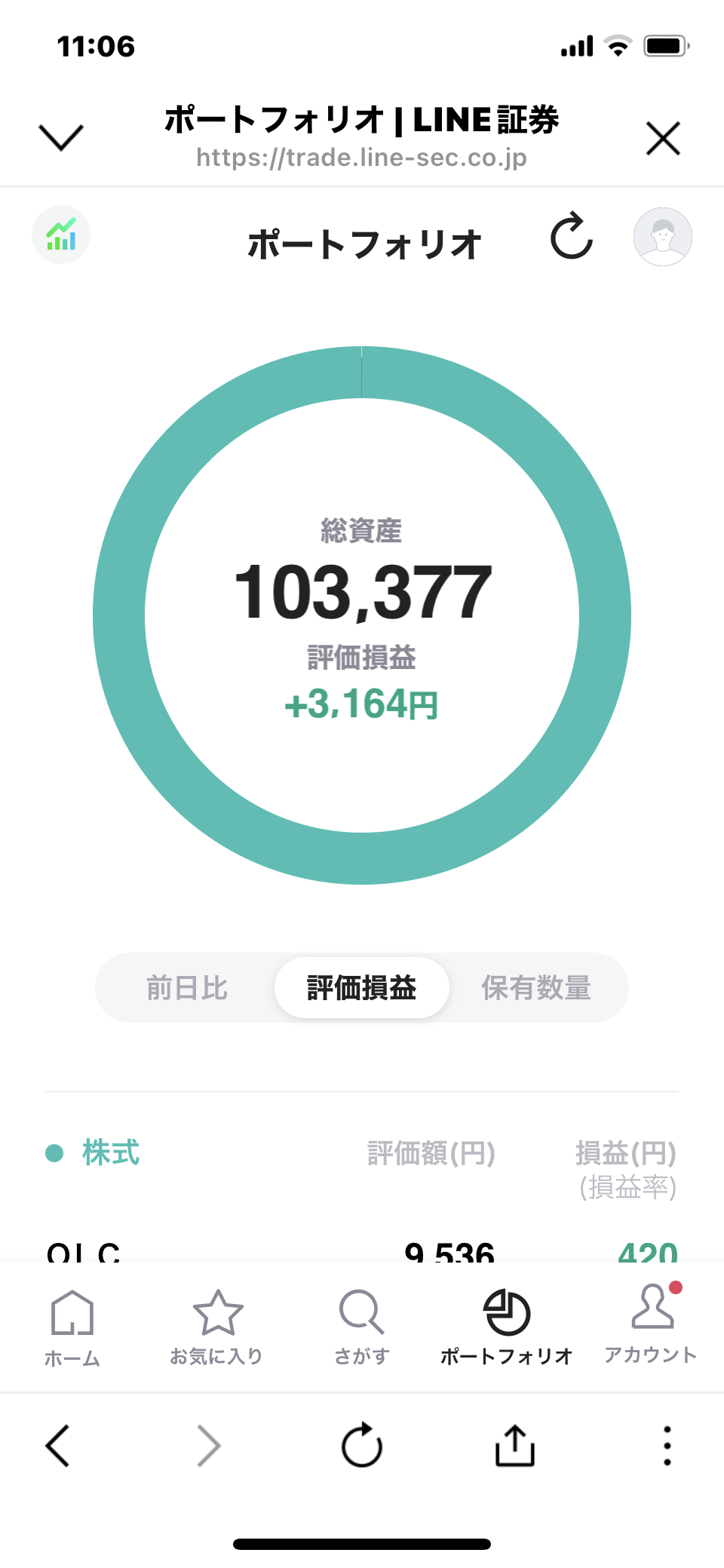Select the ポートフォリオ bottom tab
Viewport: 724px width, 1568px height.
507,1327
